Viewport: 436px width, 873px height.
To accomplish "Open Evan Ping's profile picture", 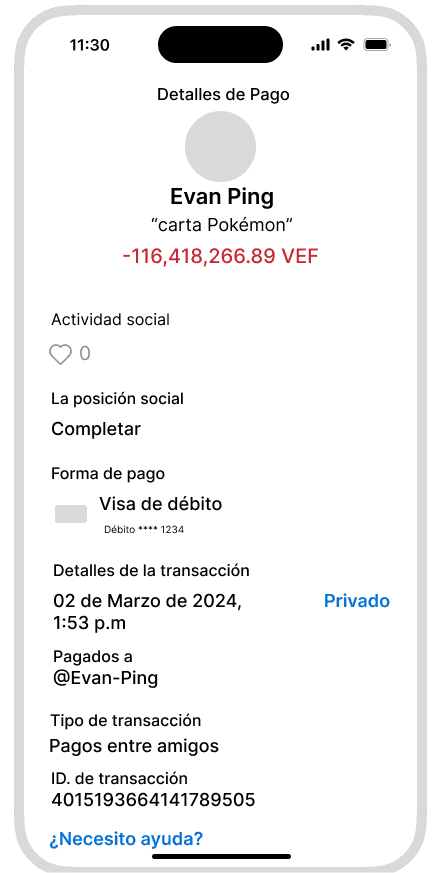I will point(221,146).
